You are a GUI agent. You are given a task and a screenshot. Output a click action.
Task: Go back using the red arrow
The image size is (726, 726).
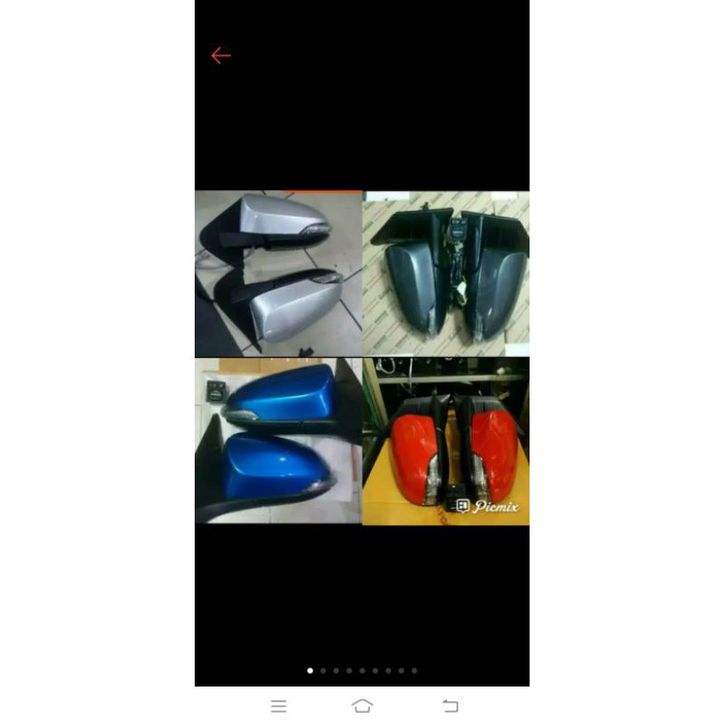(x=221, y=56)
